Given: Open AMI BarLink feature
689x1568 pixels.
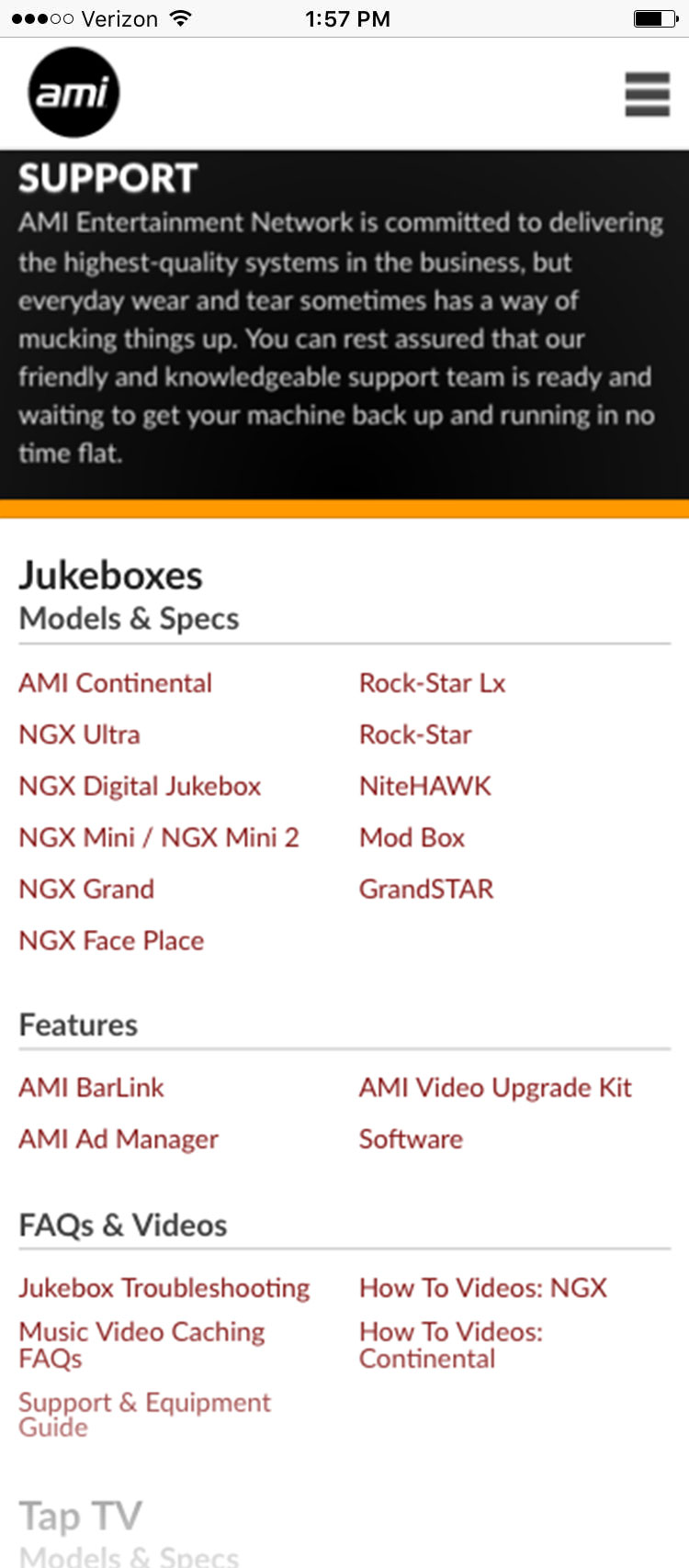Looking at the screenshot, I should (92, 1087).
